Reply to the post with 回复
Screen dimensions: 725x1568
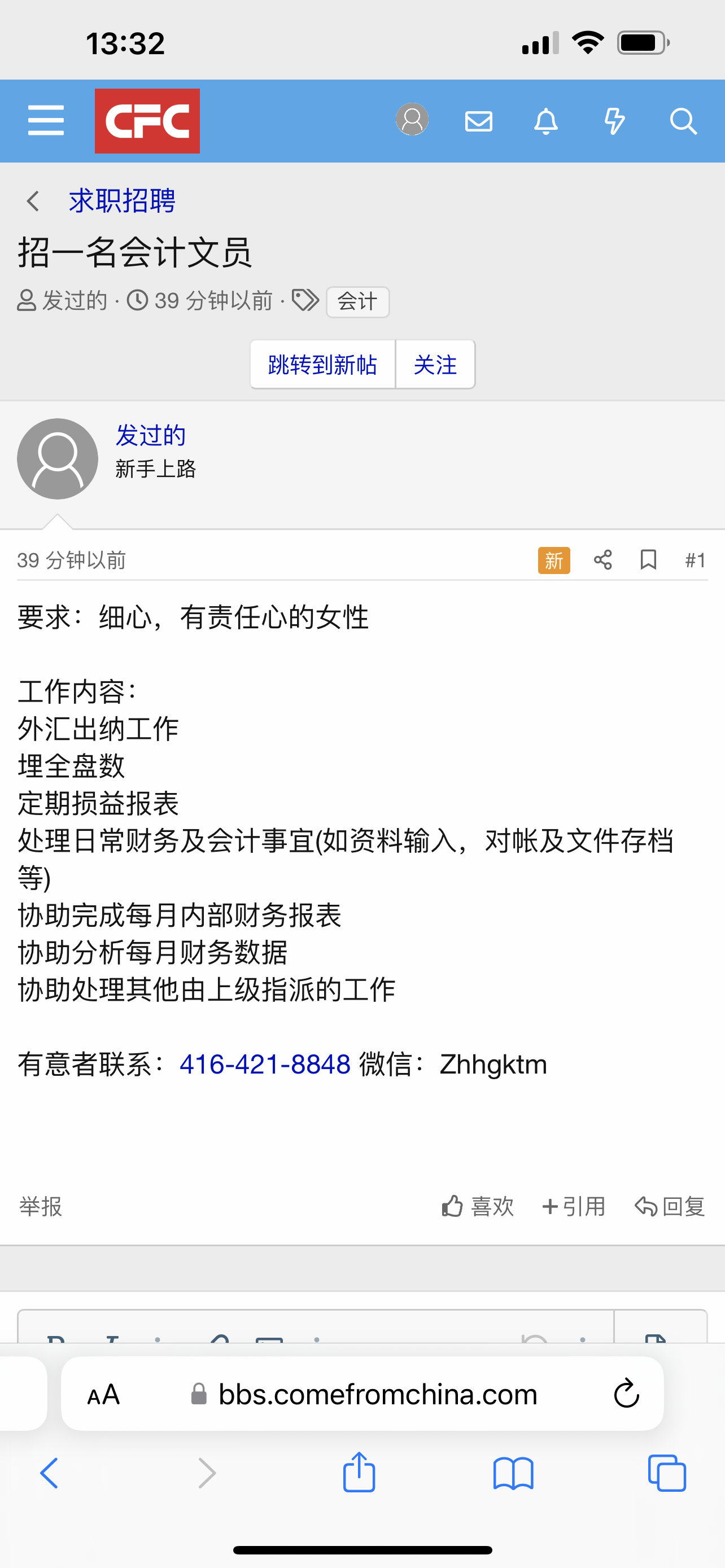670,1206
